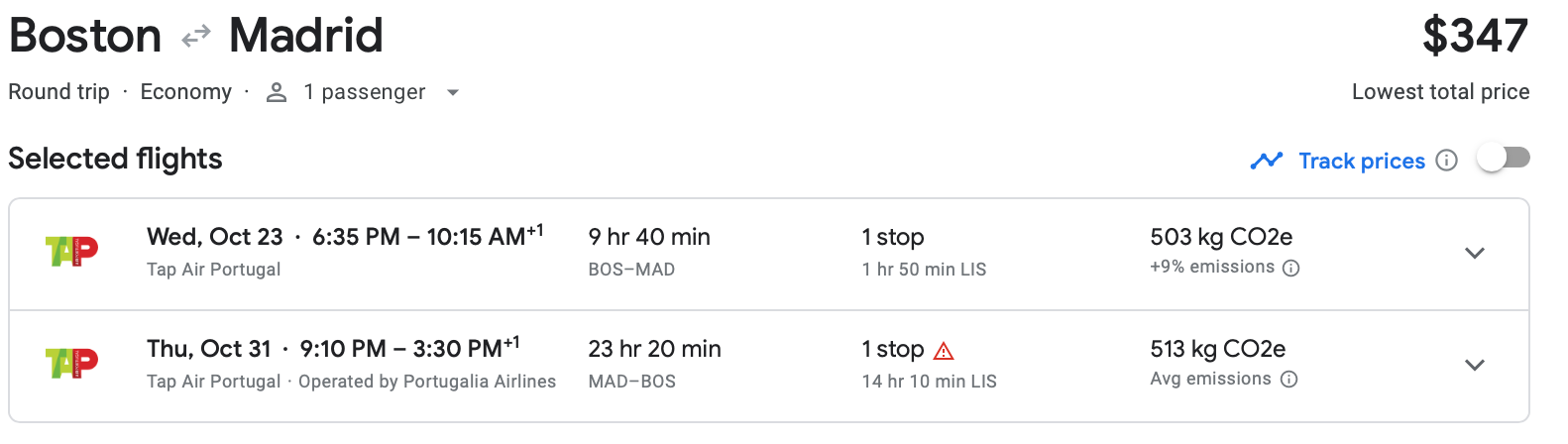Open emissions info for the 513 kg flight
The image size is (1568, 444).
pyautogui.click(x=1288, y=380)
